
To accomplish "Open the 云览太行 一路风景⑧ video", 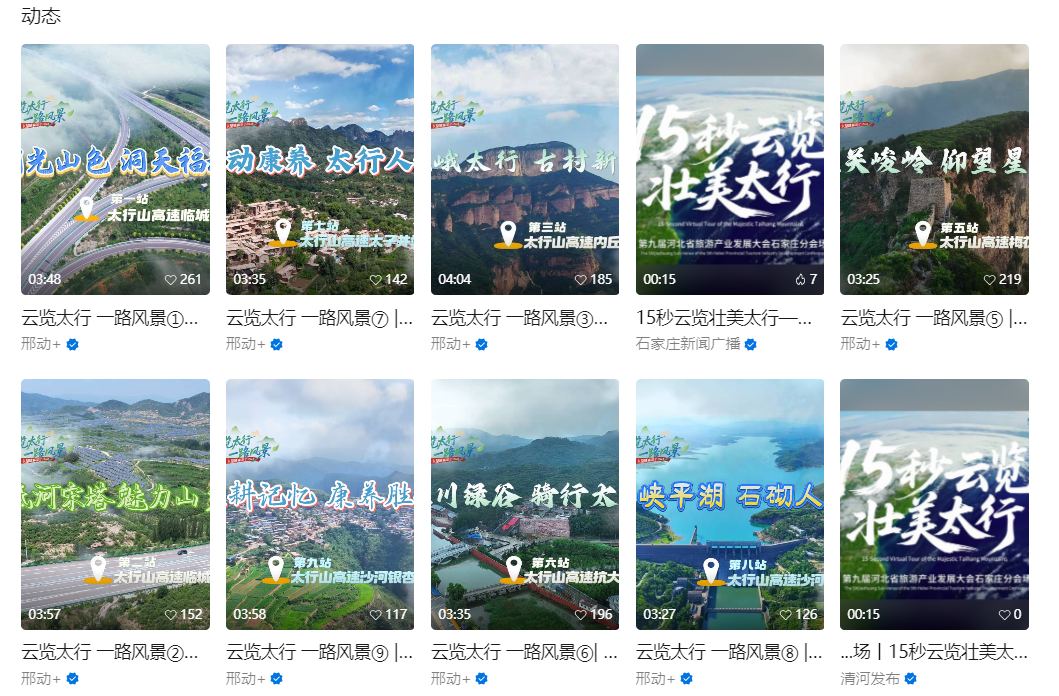I will point(730,504).
